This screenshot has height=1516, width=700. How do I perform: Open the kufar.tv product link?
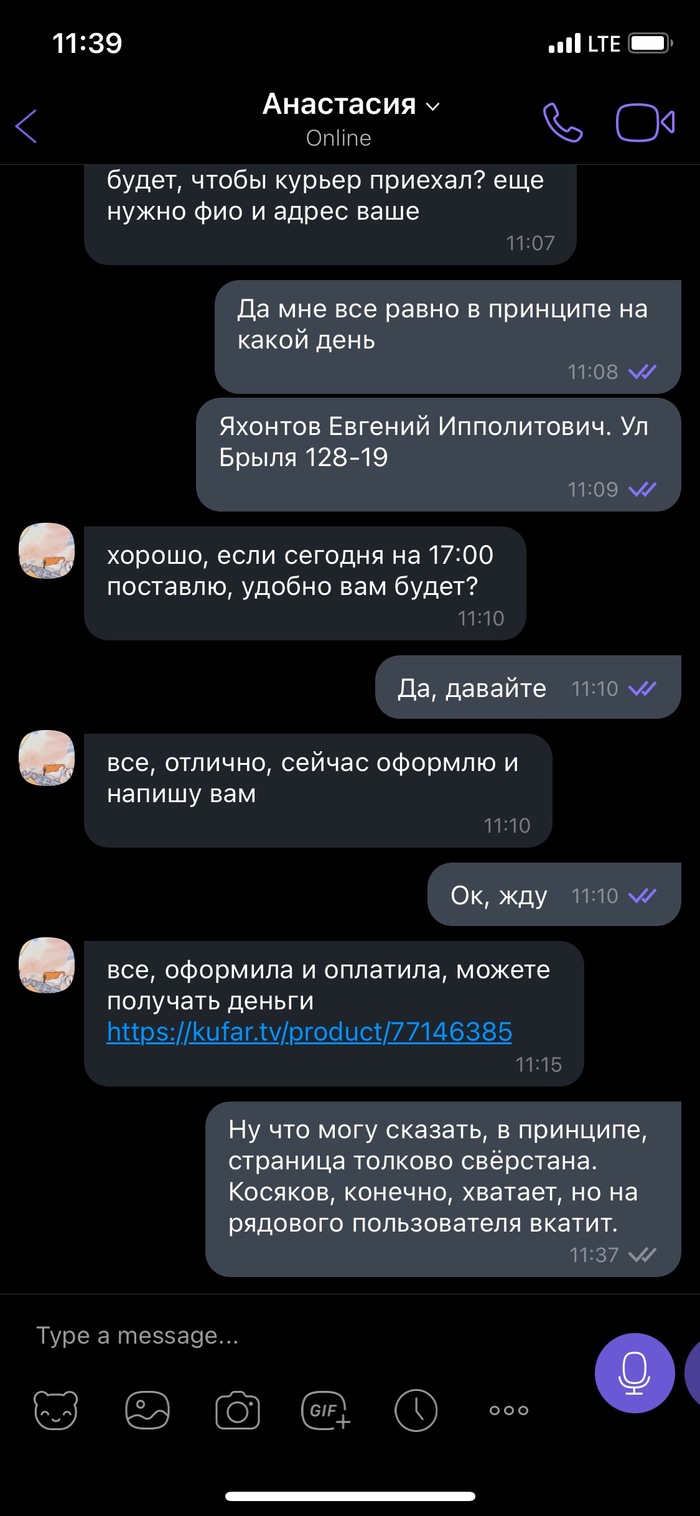[x=309, y=1031]
